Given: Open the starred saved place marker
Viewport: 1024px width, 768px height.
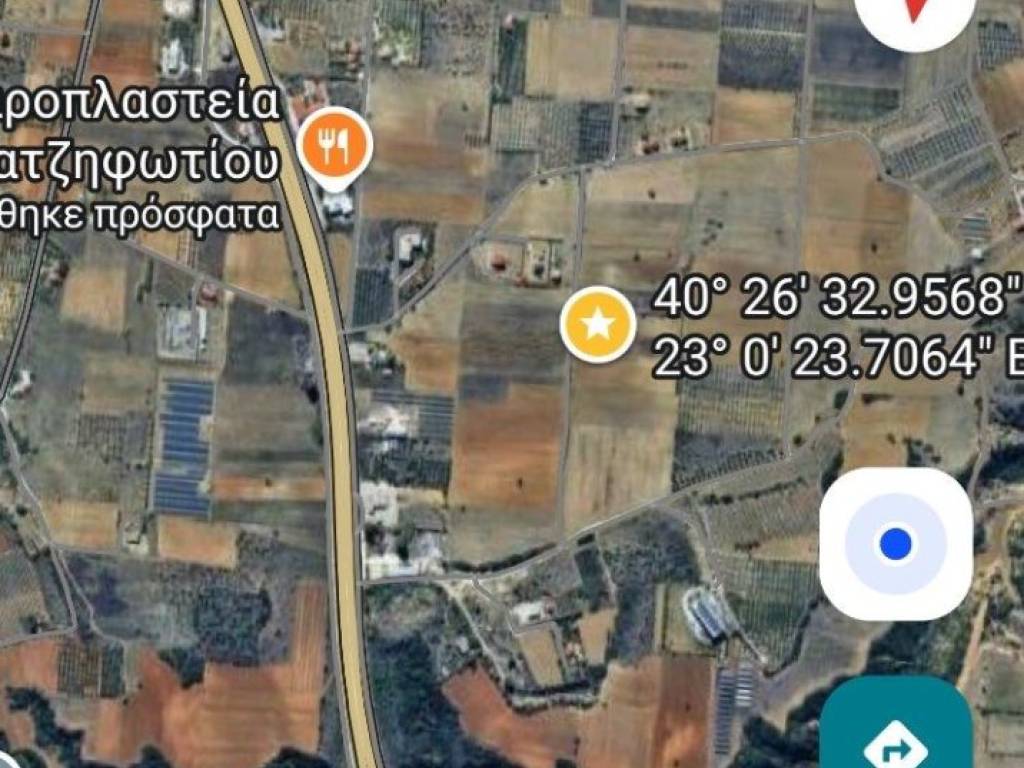Looking at the screenshot, I should [x=597, y=325].
